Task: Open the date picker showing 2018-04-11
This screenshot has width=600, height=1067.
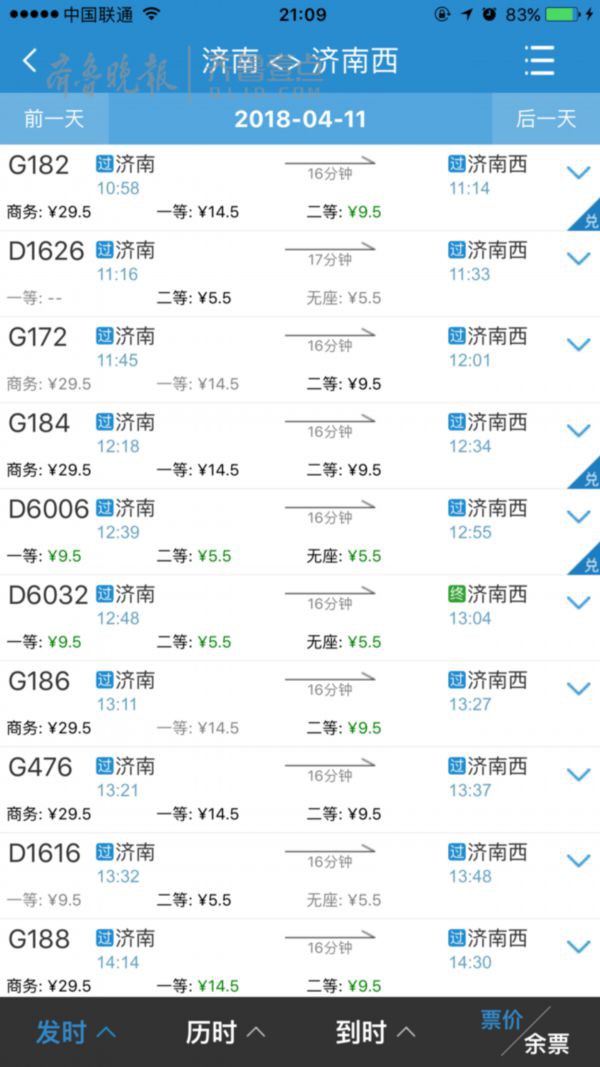Action: pyautogui.click(x=300, y=119)
